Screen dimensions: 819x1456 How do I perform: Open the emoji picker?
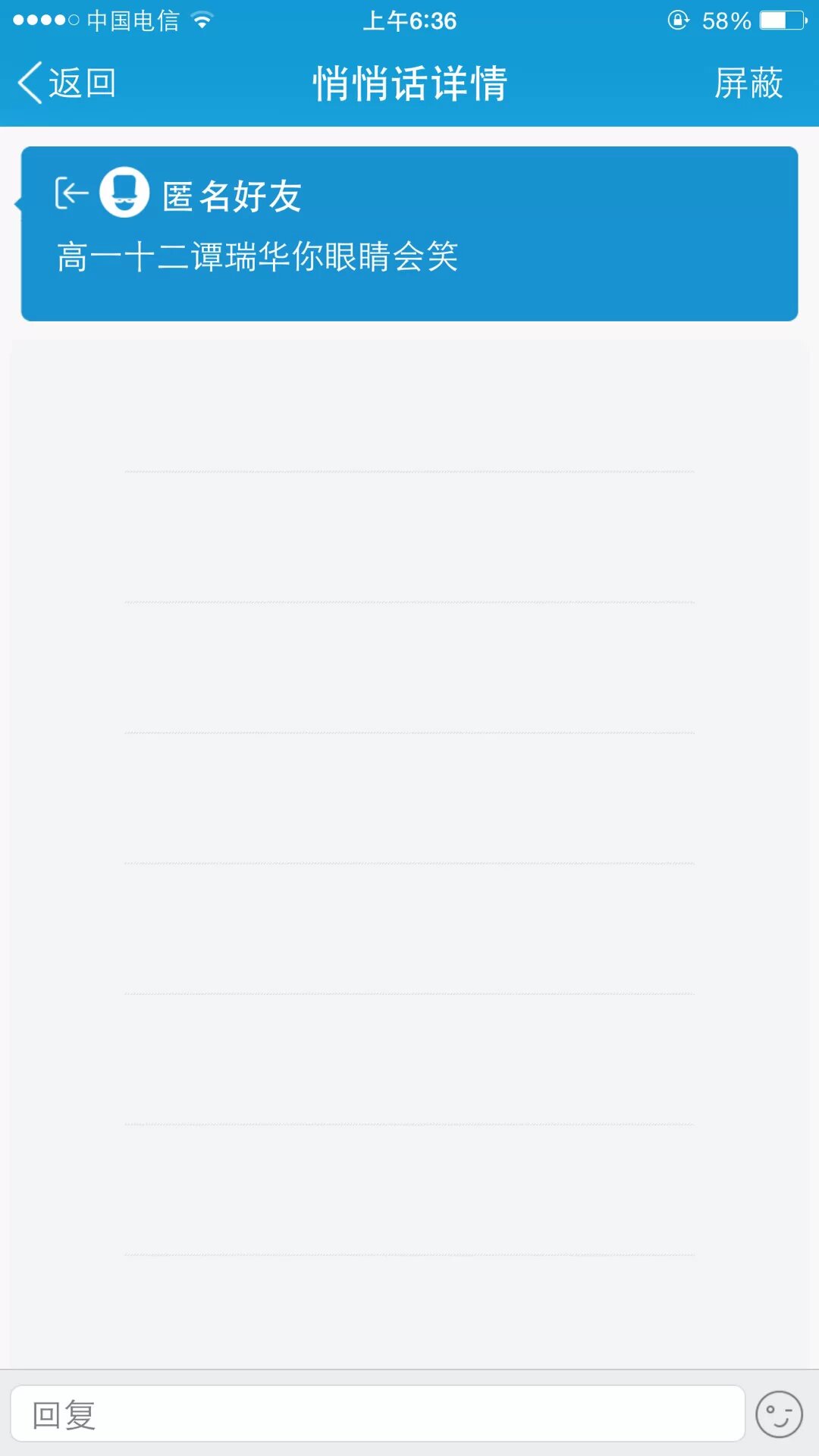coord(779,1414)
